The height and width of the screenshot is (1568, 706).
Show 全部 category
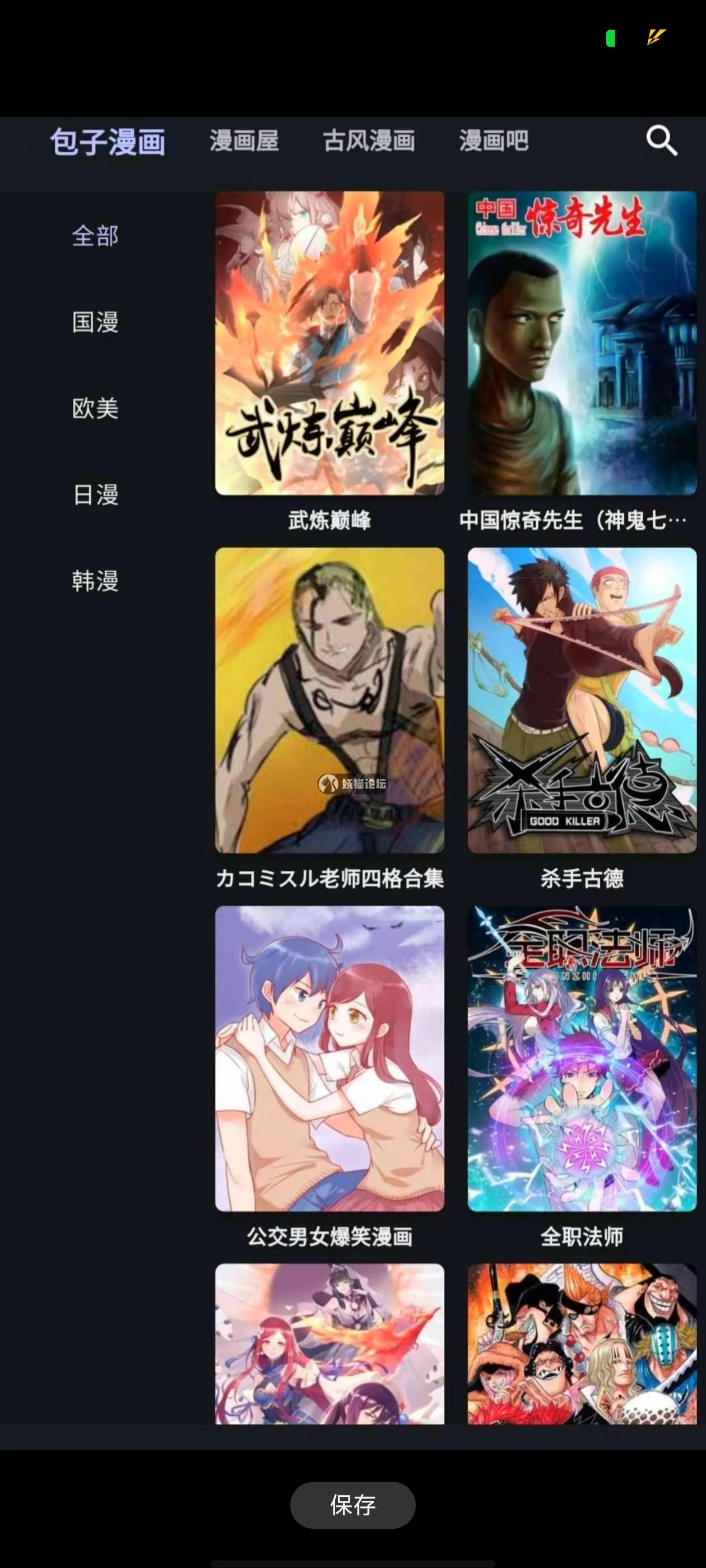pyautogui.click(x=95, y=236)
